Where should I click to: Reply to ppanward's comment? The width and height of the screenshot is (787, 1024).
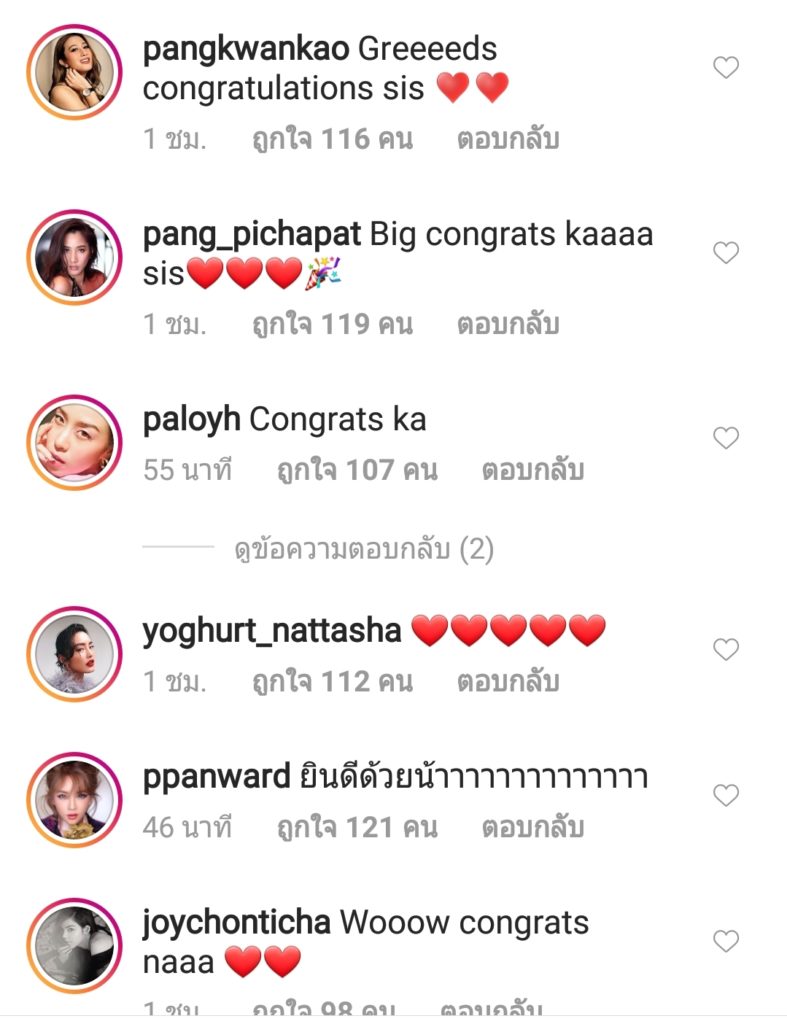click(x=532, y=828)
